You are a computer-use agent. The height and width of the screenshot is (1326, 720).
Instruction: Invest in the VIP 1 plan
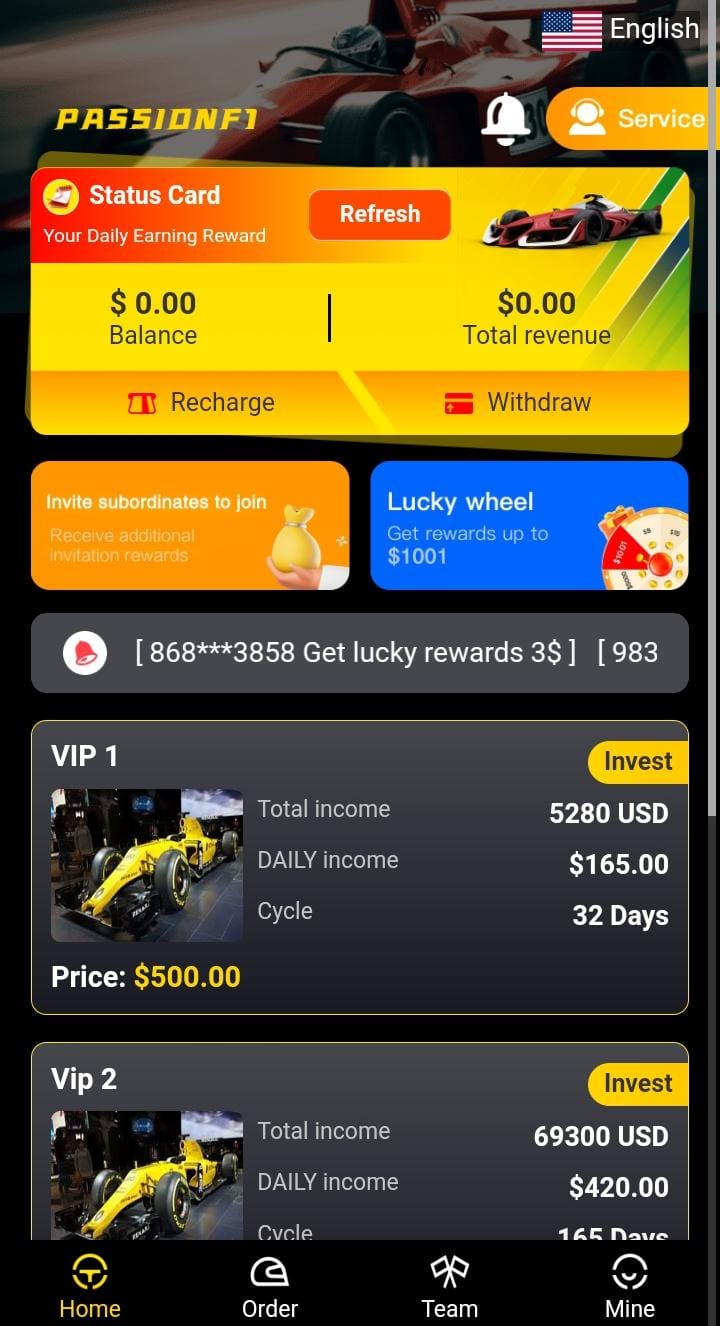638,762
